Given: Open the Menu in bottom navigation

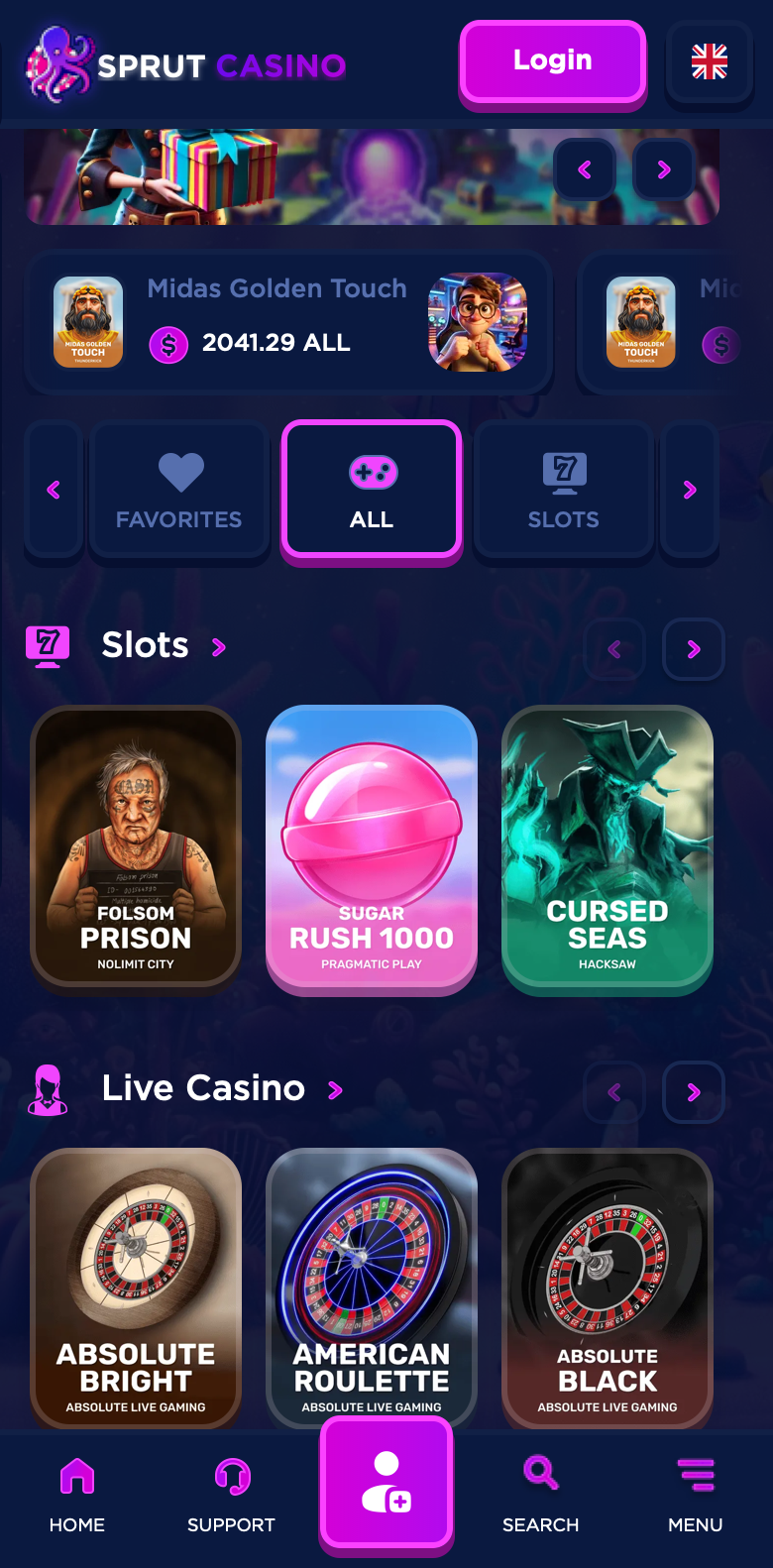Looking at the screenshot, I should (x=696, y=1496).
